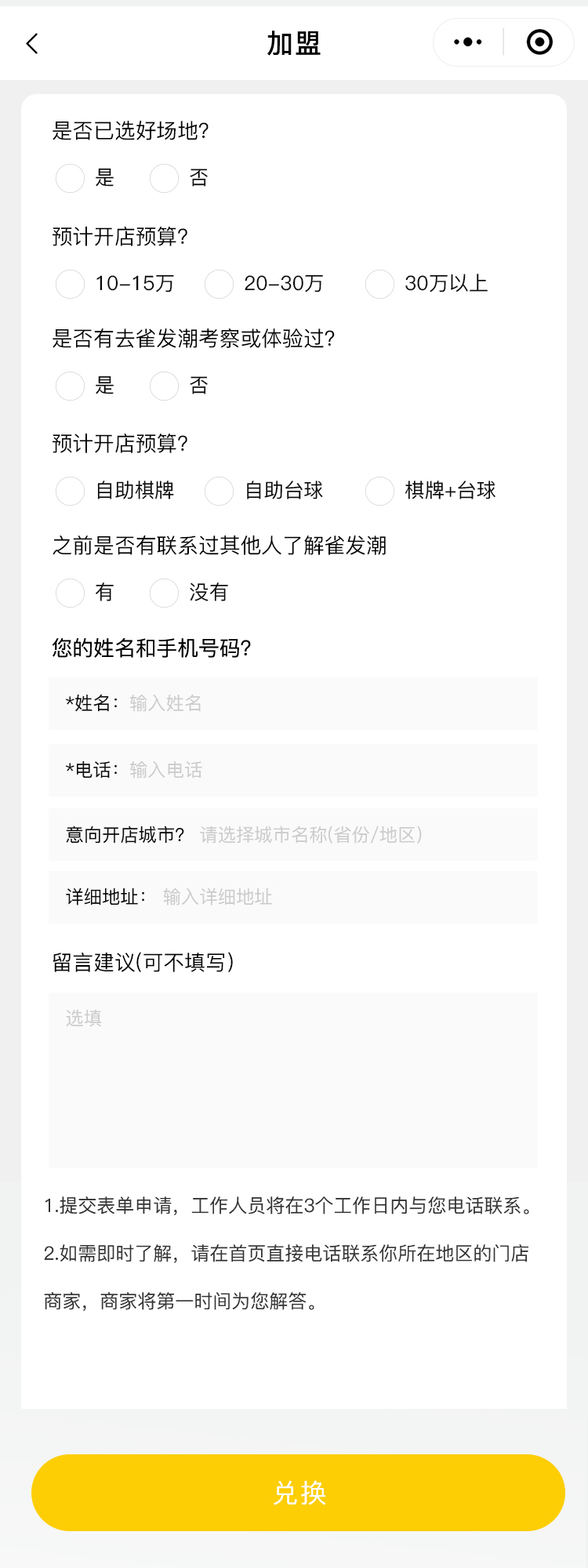The height and width of the screenshot is (1568, 588).
Task: Select 是 for 是否有去雀发潮考察或体验过
Action: (70, 386)
